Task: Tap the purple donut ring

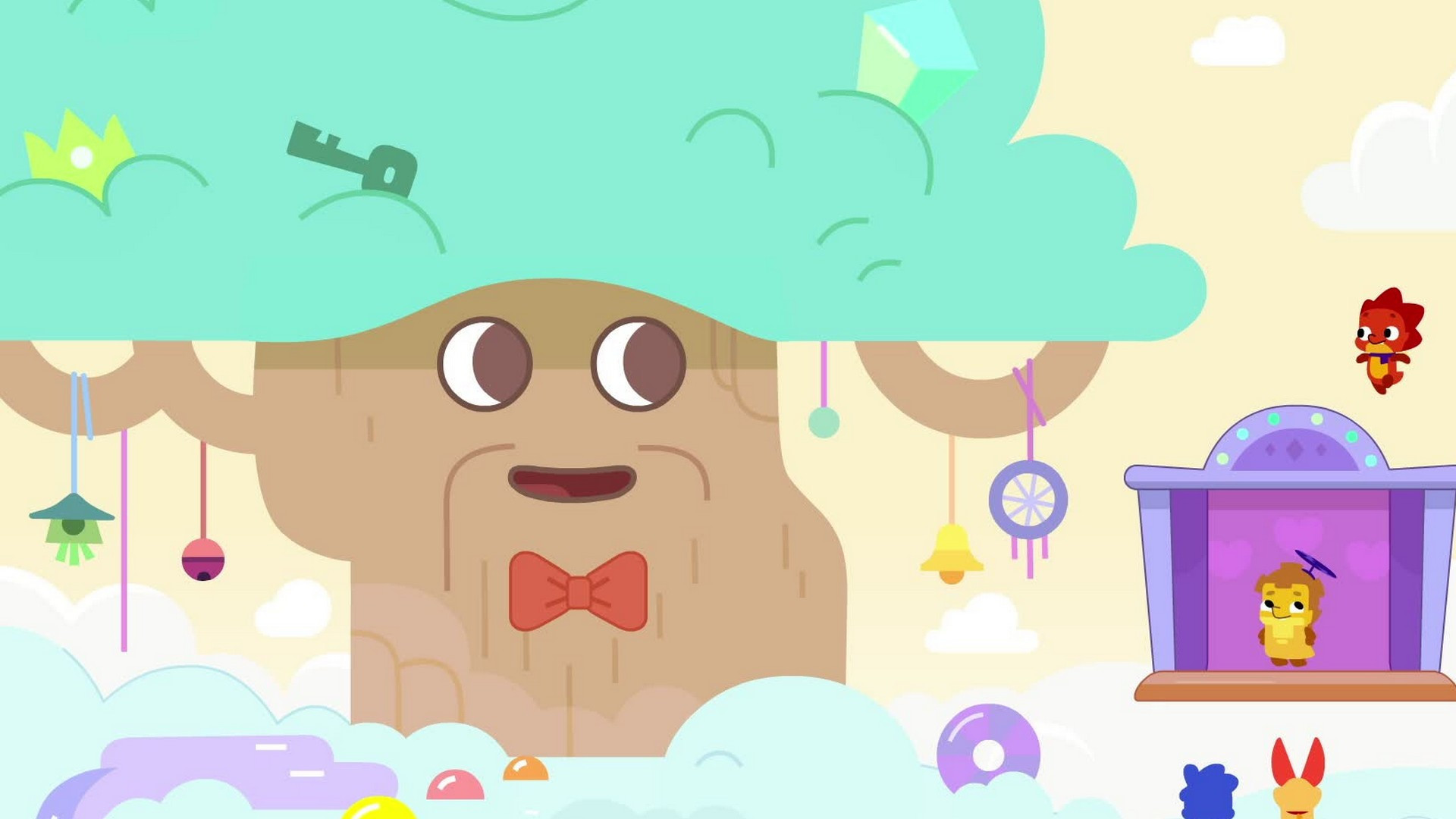Action: click(x=987, y=749)
